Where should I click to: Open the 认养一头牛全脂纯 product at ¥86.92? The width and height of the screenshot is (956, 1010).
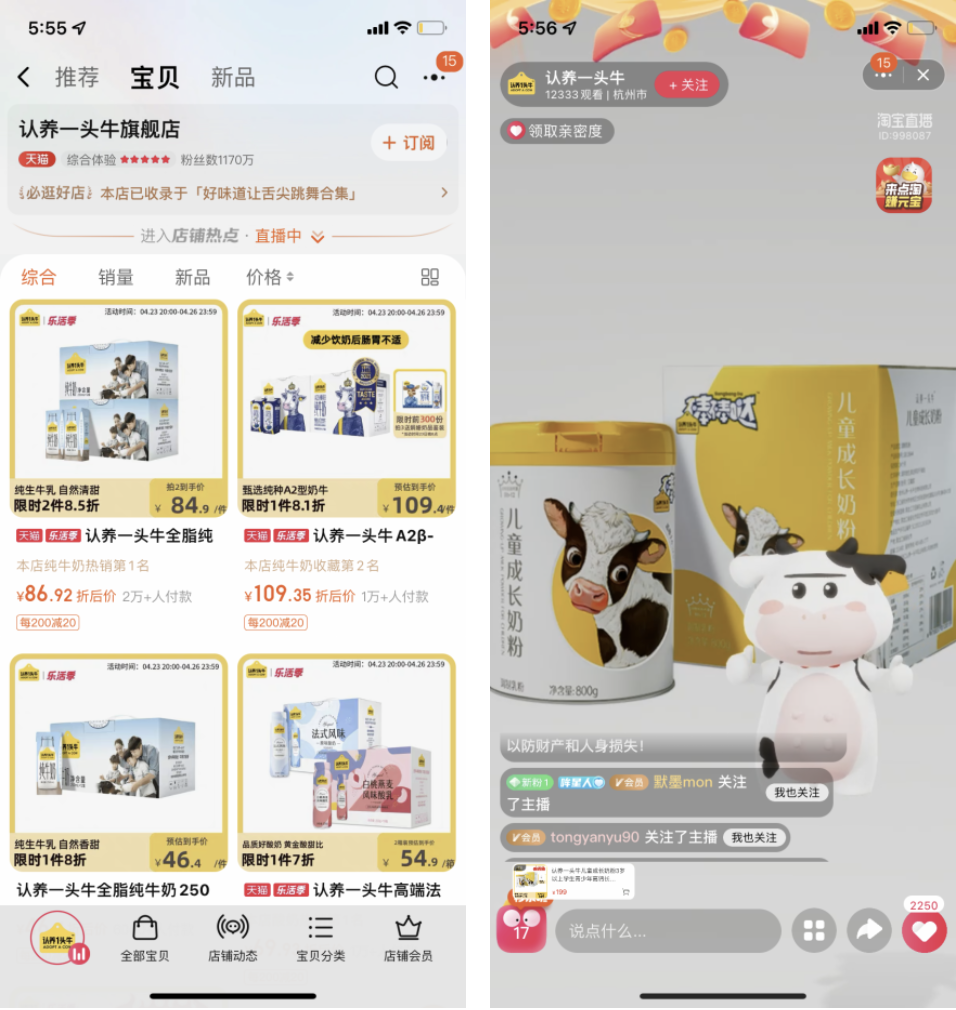tap(118, 536)
